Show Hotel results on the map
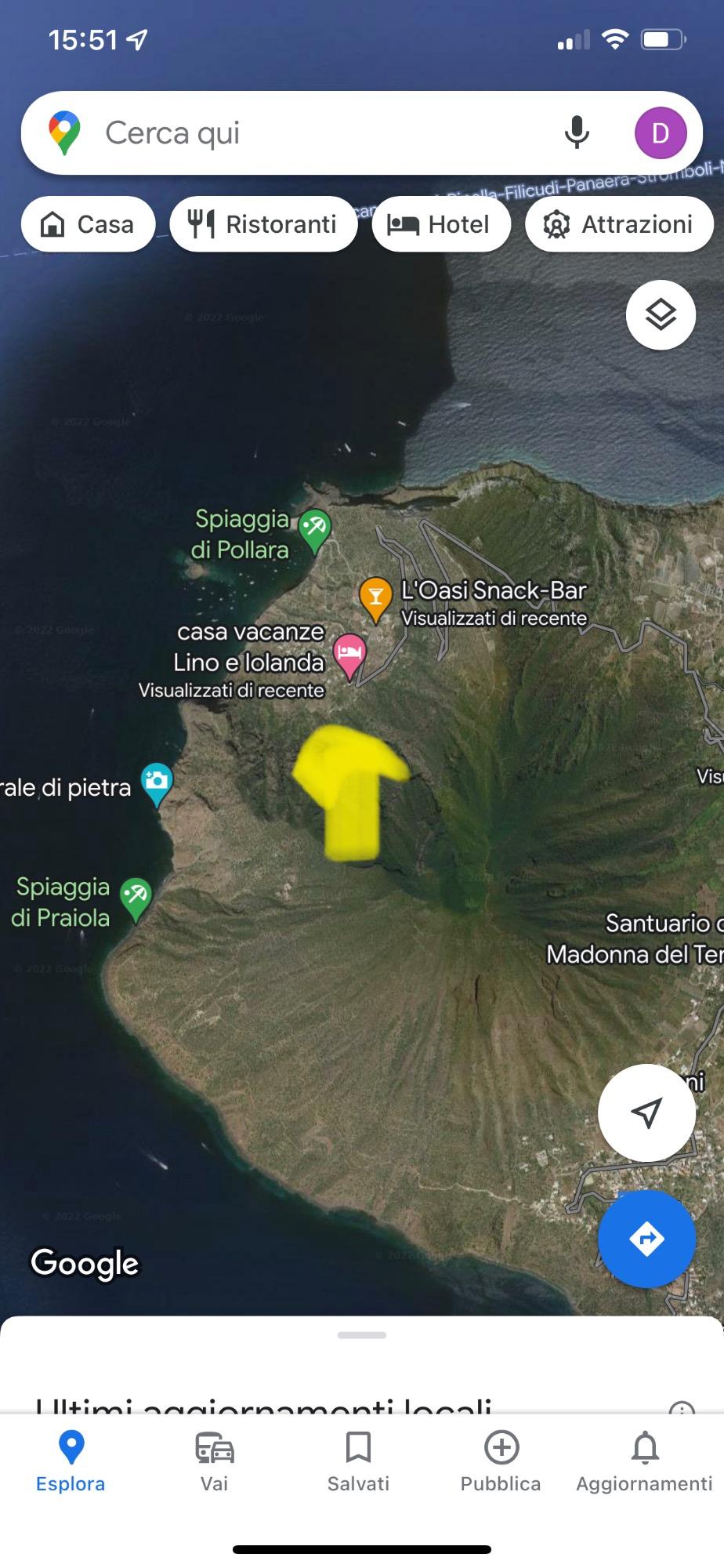The image size is (724, 1568). pos(440,224)
